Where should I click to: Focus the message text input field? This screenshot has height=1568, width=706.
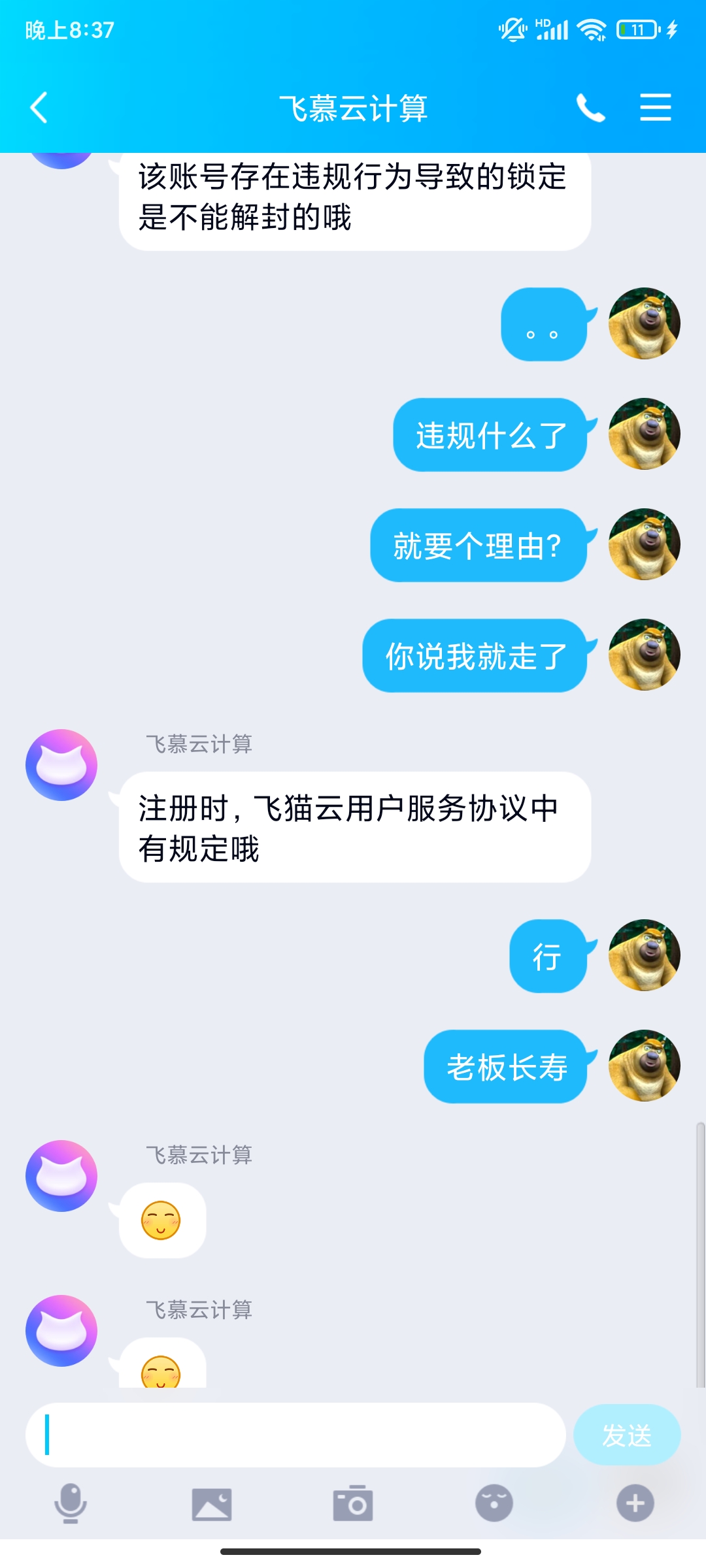pos(294,1434)
